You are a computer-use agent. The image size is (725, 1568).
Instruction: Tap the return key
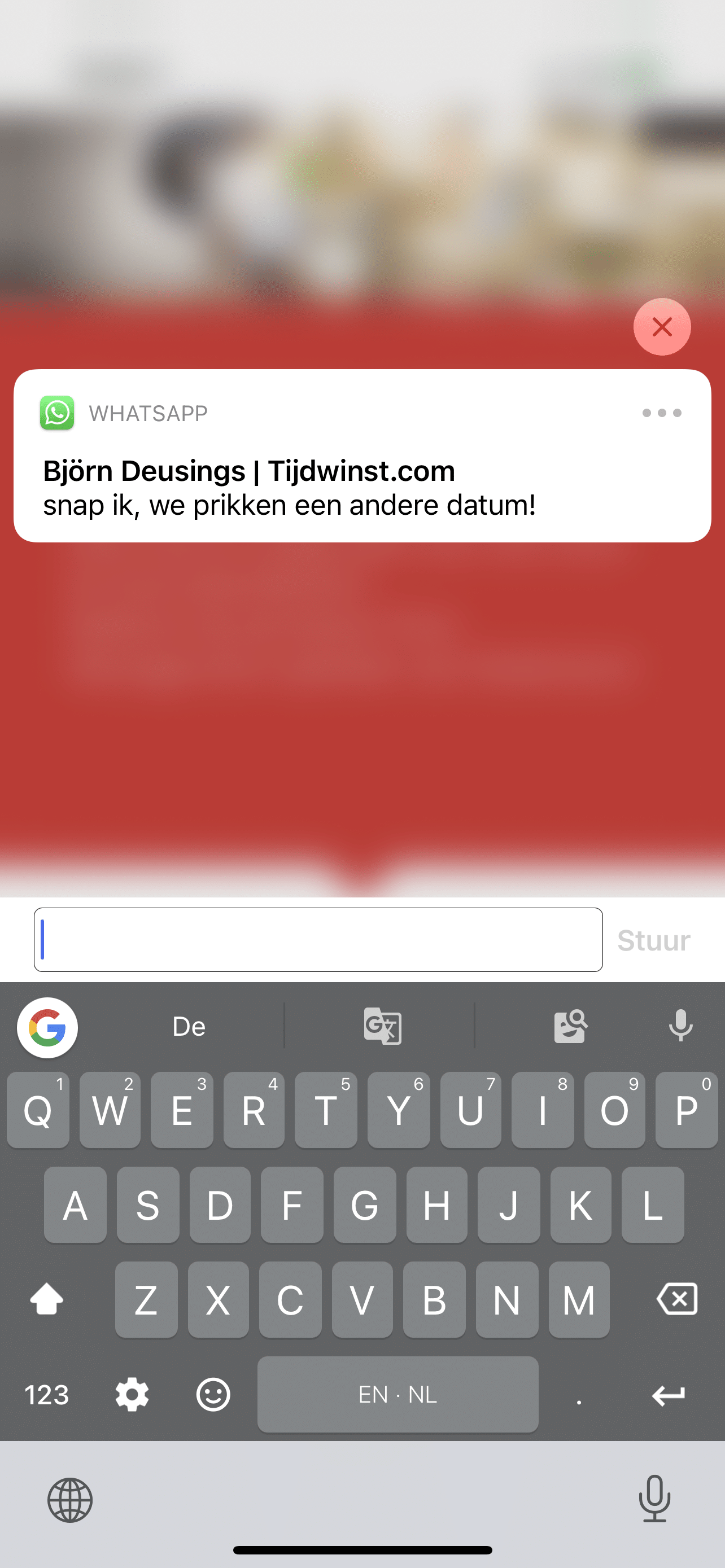click(668, 1395)
